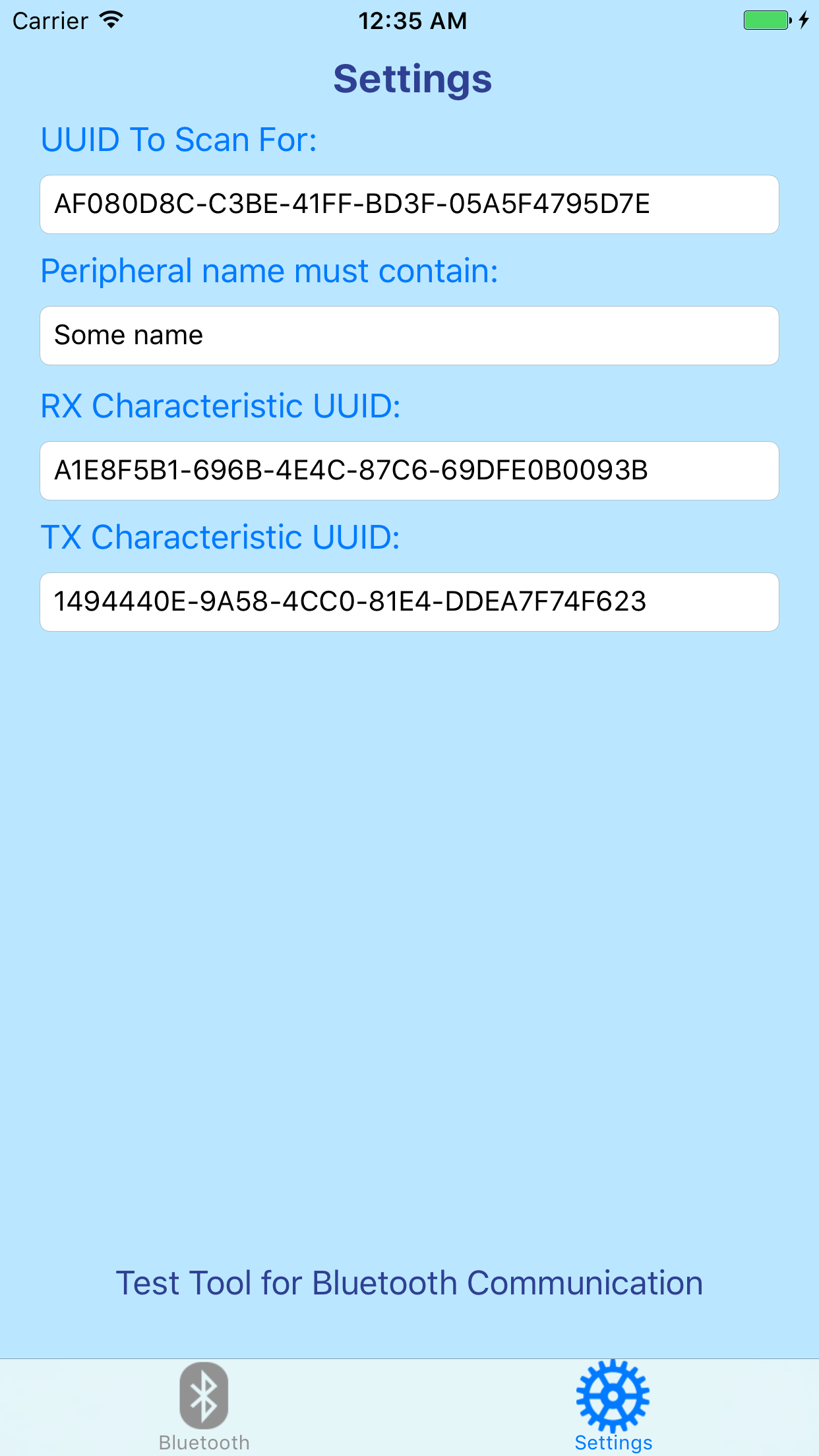Tap the Settings title heading
Viewport: 819px width, 1456px height.
point(413,78)
